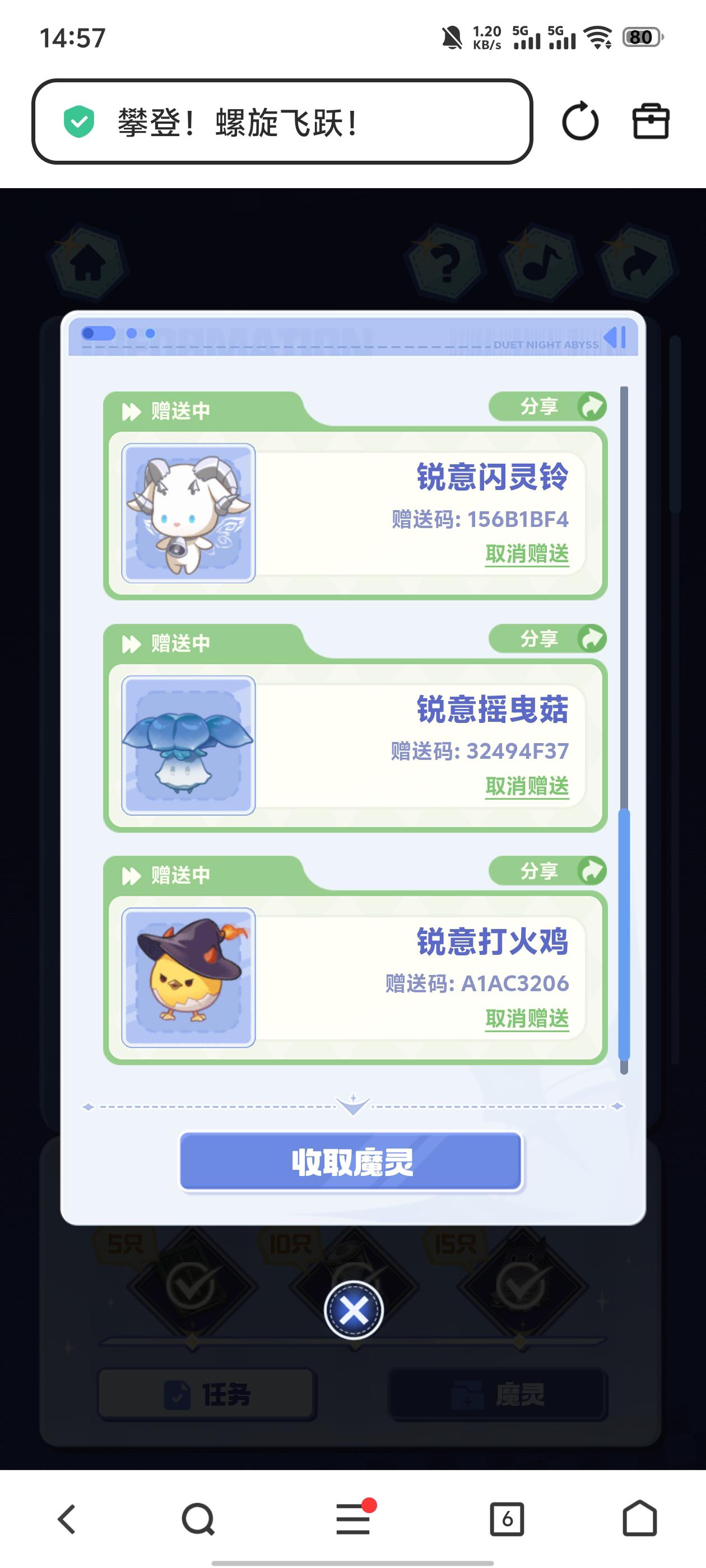Tap the 收取魔灵 button
Screen dimensions: 706x1568
coord(351,1161)
